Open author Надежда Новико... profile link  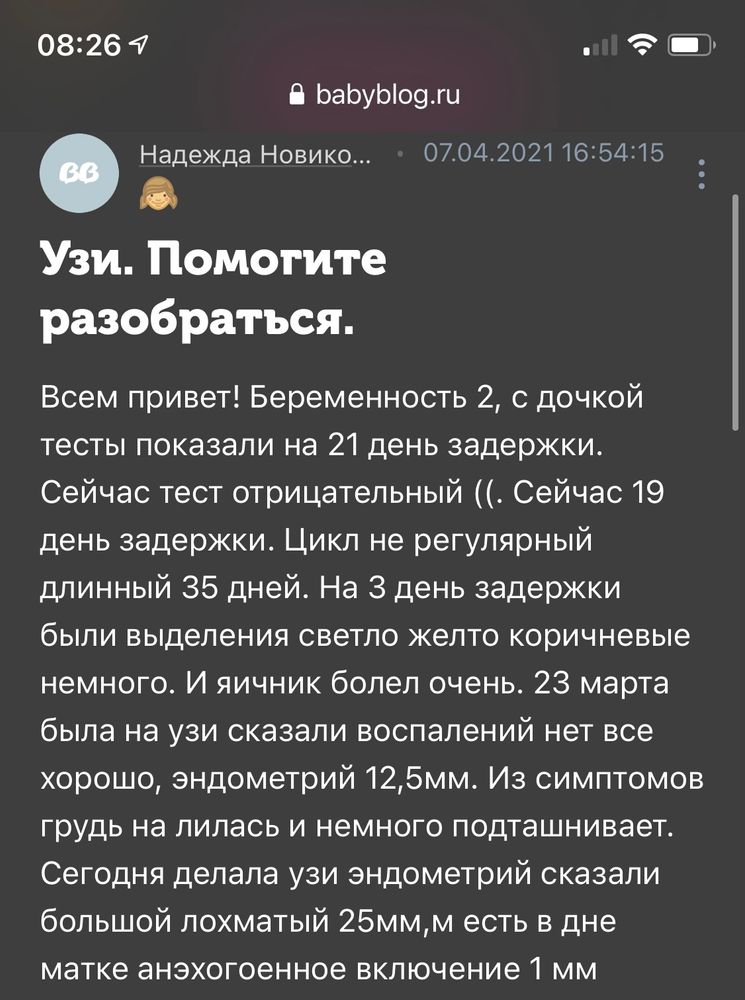tap(254, 155)
